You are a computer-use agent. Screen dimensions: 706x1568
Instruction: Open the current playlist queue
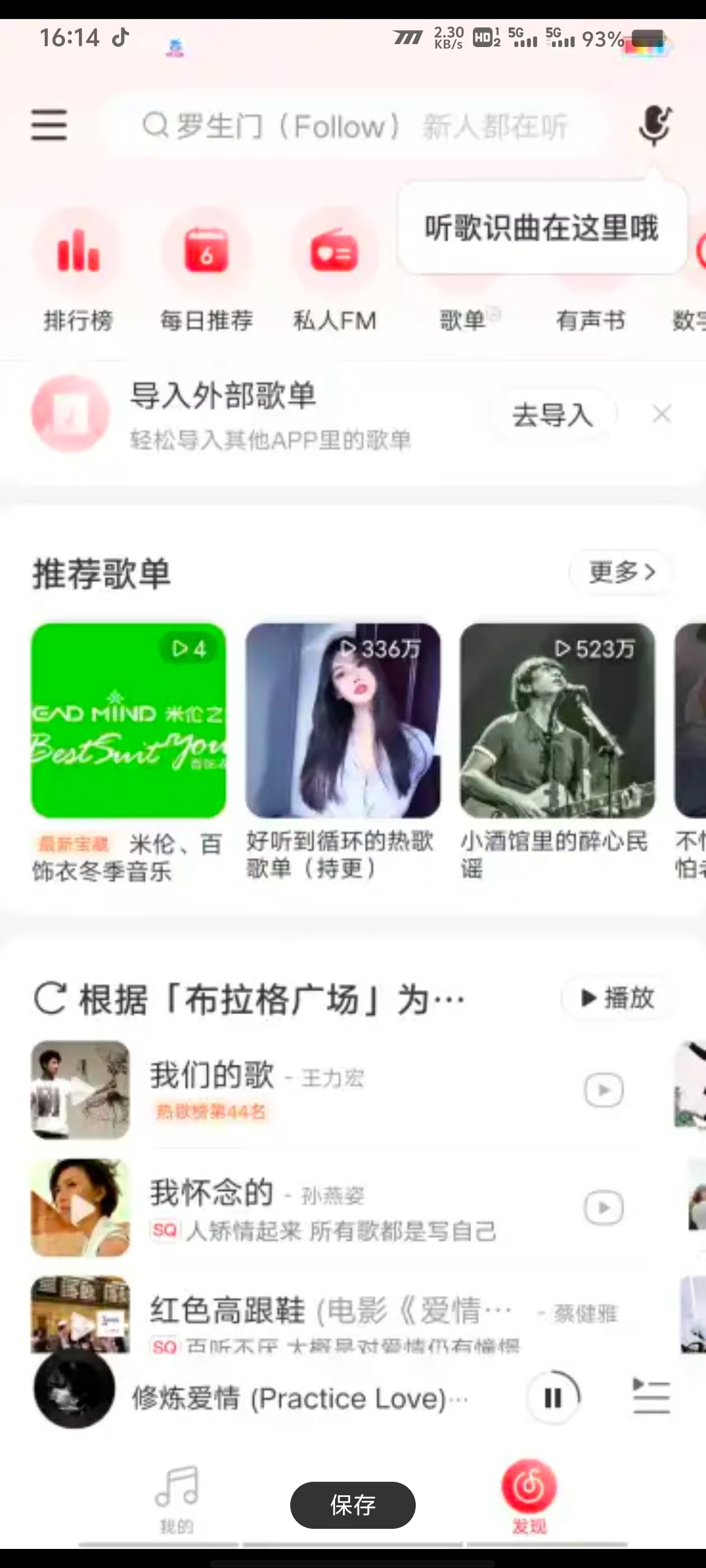tap(651, 1397)
